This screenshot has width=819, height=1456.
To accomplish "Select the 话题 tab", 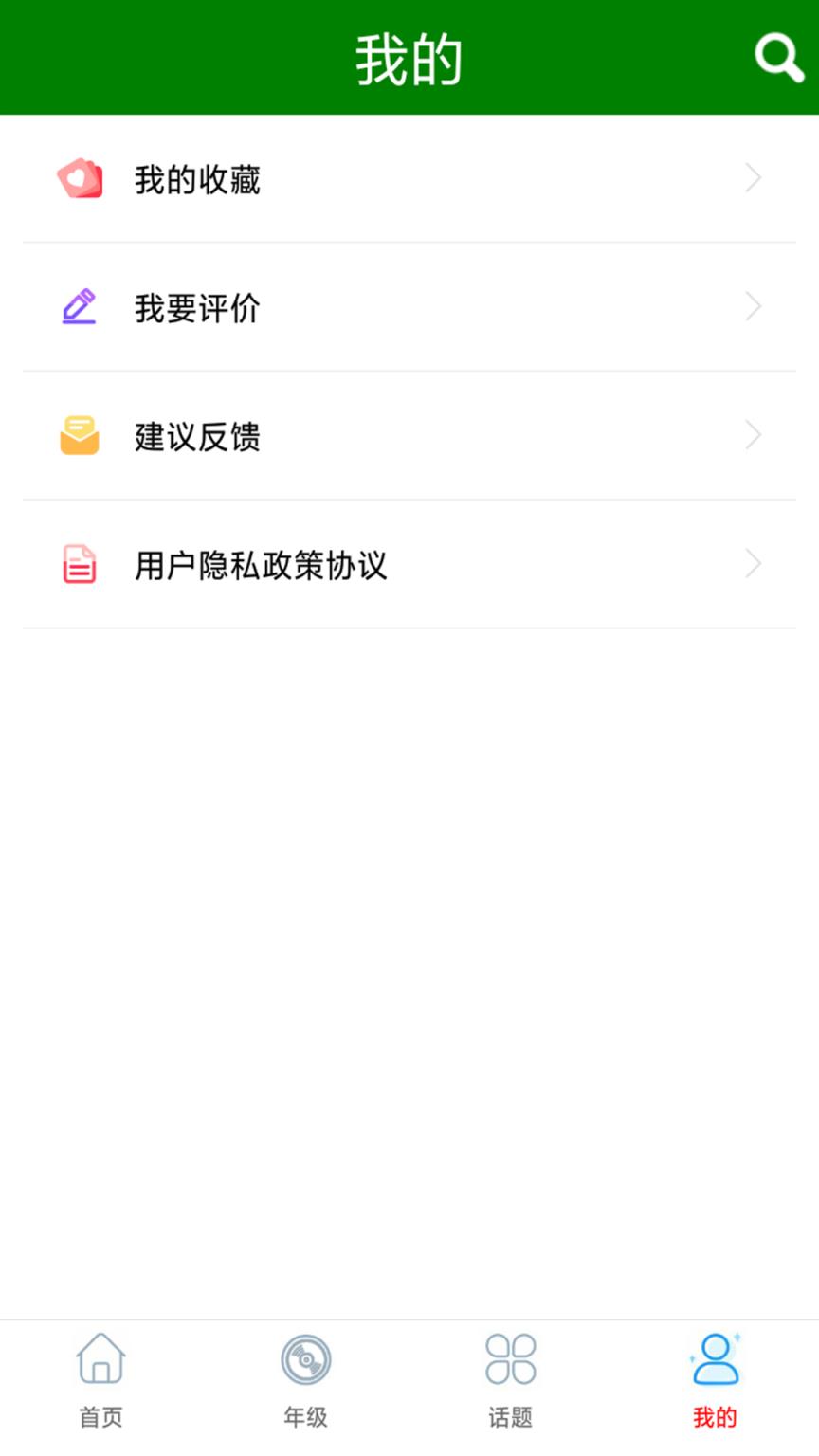I will tap(511, 1380).
